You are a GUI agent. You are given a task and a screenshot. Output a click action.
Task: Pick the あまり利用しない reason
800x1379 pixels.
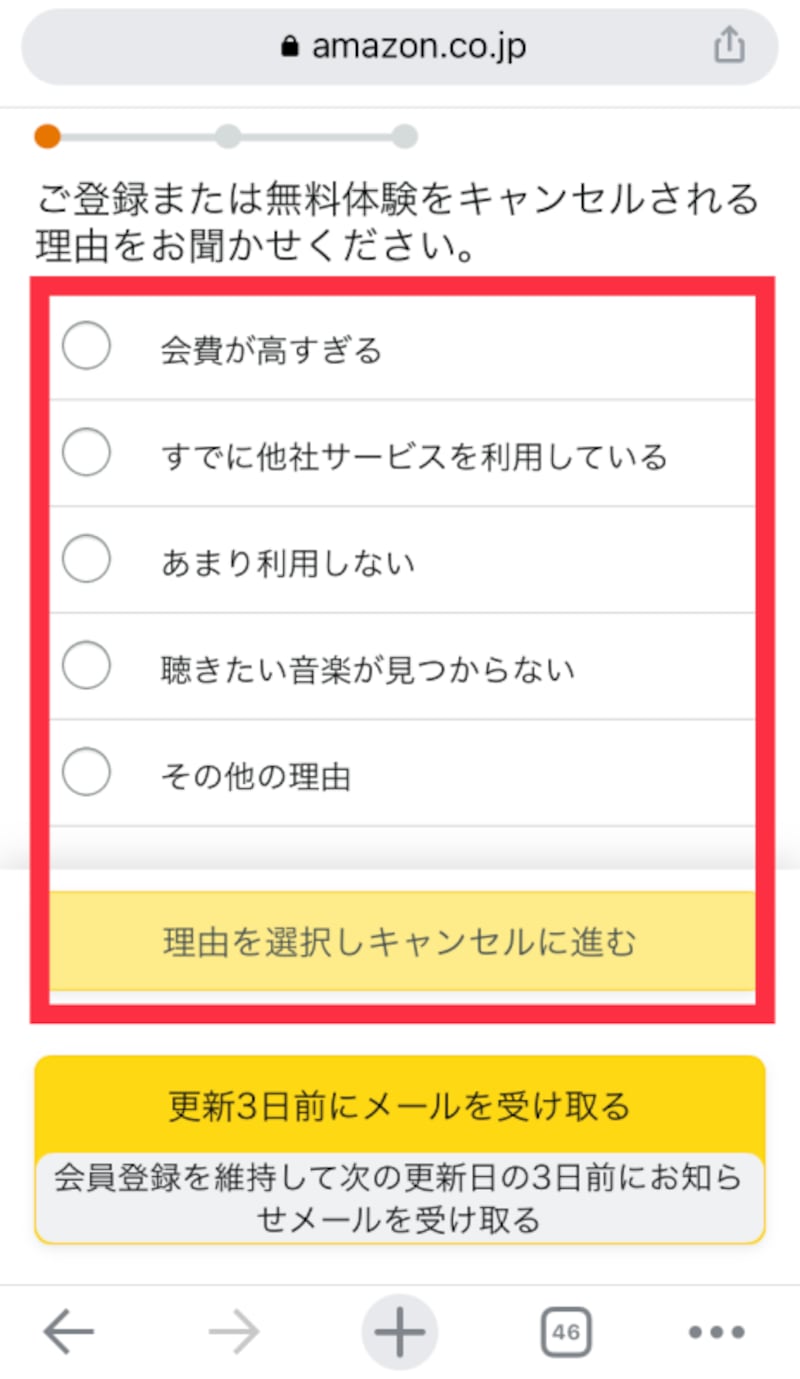87,561
